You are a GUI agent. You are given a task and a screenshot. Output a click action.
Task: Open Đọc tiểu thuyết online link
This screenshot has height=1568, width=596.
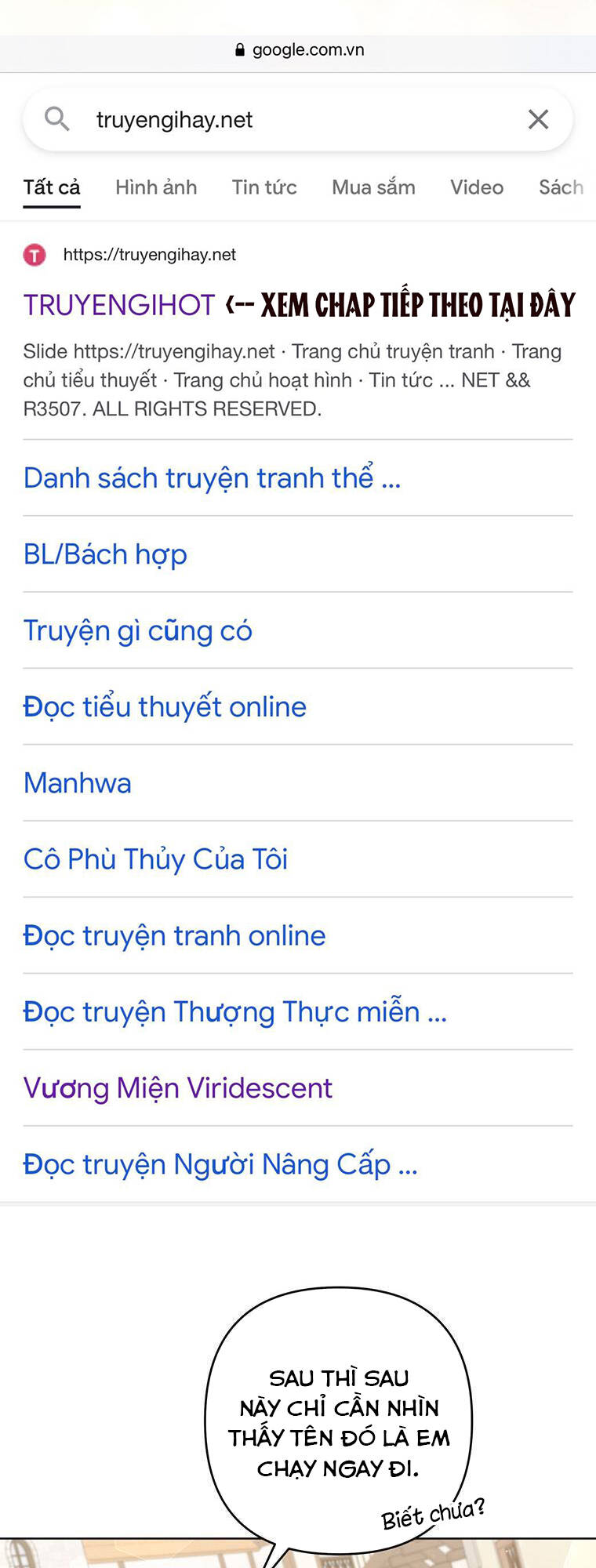point(164,706)
